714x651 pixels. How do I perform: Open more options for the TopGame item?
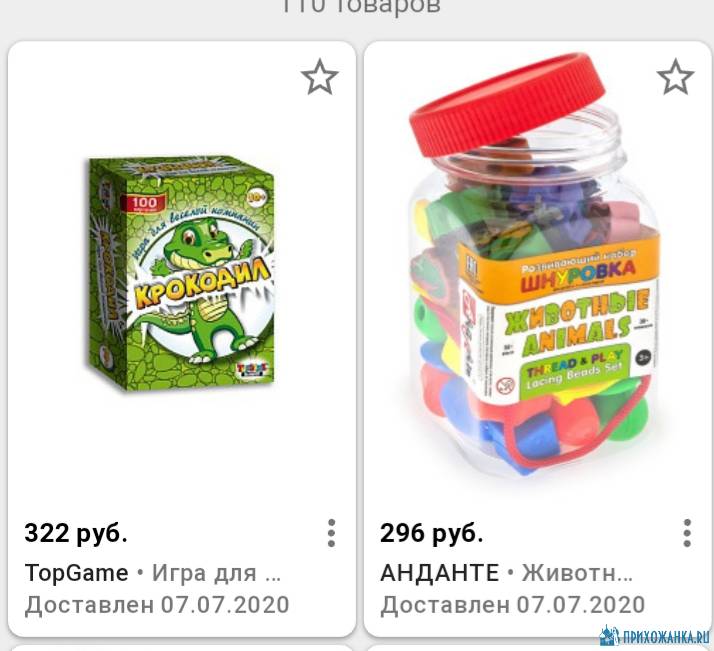[x=331, y=533]
